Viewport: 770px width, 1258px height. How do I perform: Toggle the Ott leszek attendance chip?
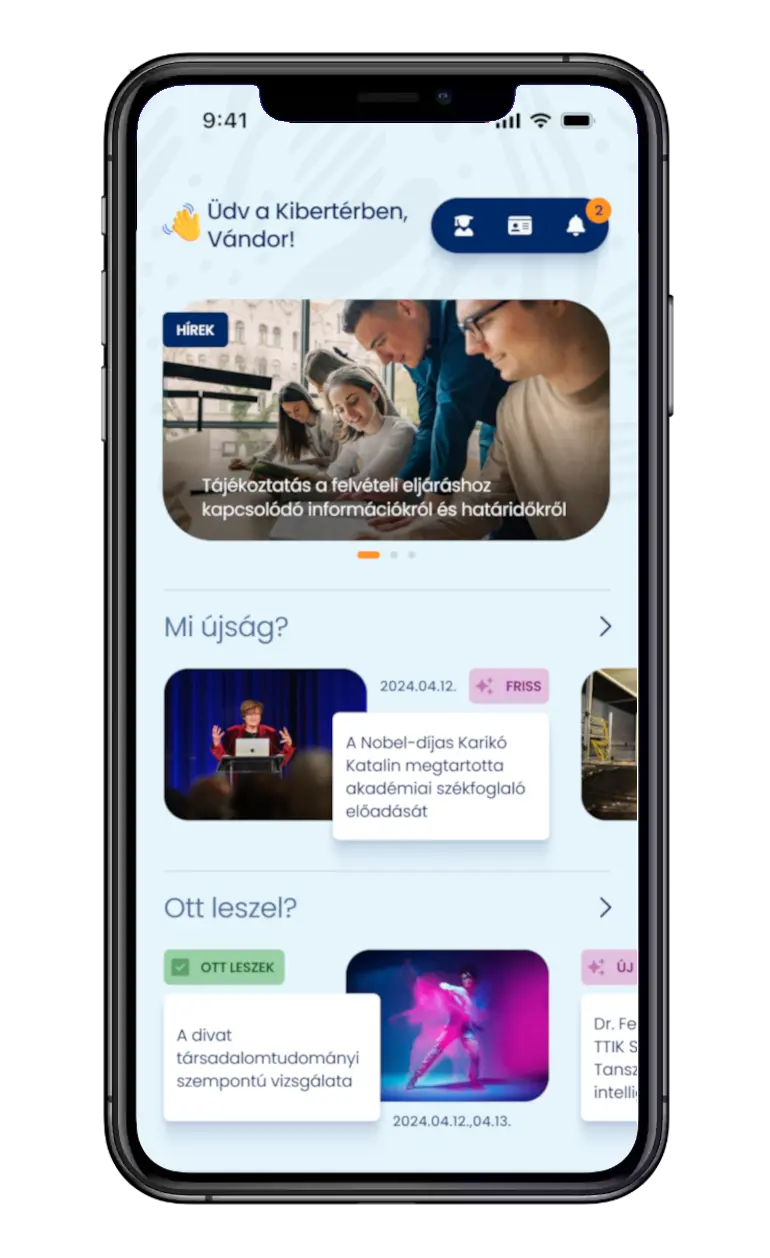[224, 967]
